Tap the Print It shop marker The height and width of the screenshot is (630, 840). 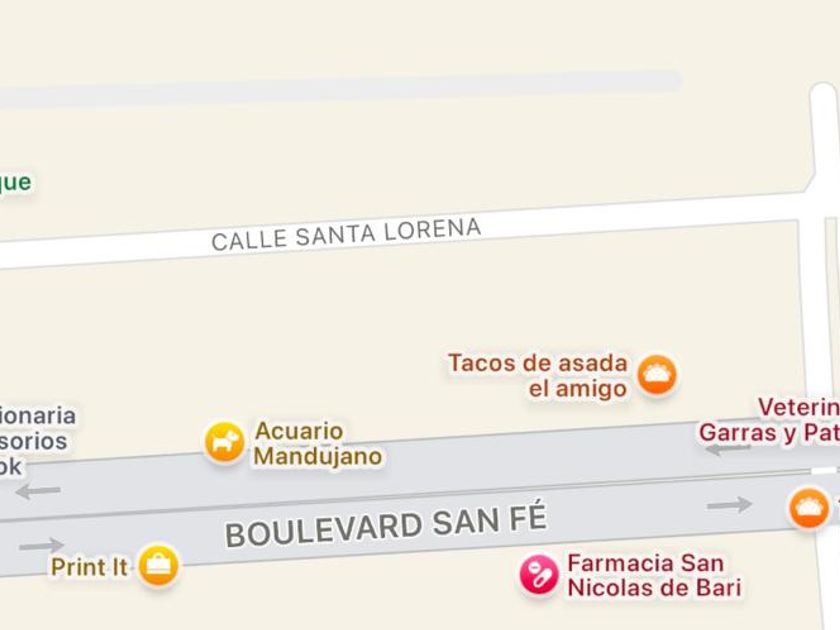[158, 566]
